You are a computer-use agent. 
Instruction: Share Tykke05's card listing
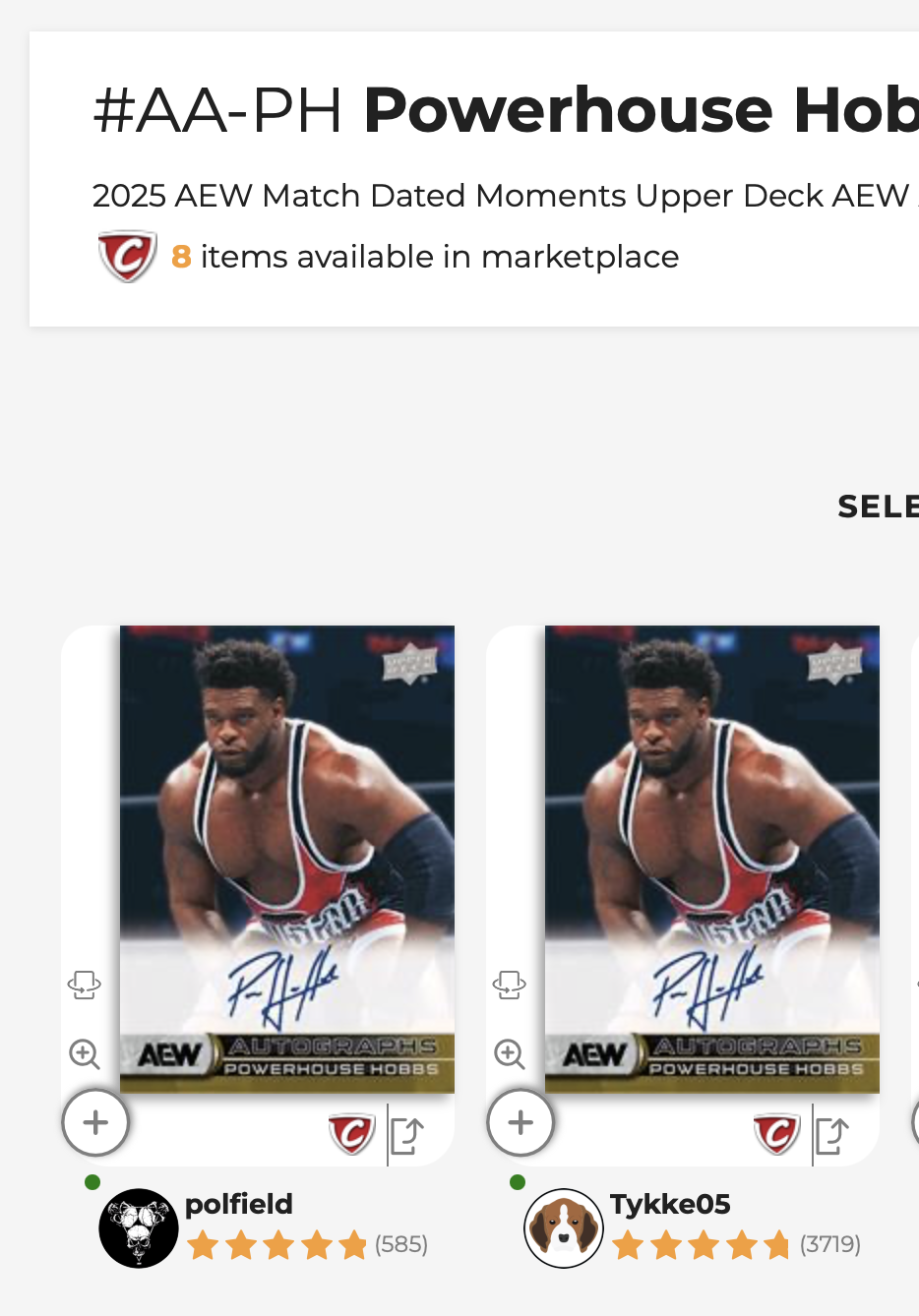click(x=831, y=1136)
